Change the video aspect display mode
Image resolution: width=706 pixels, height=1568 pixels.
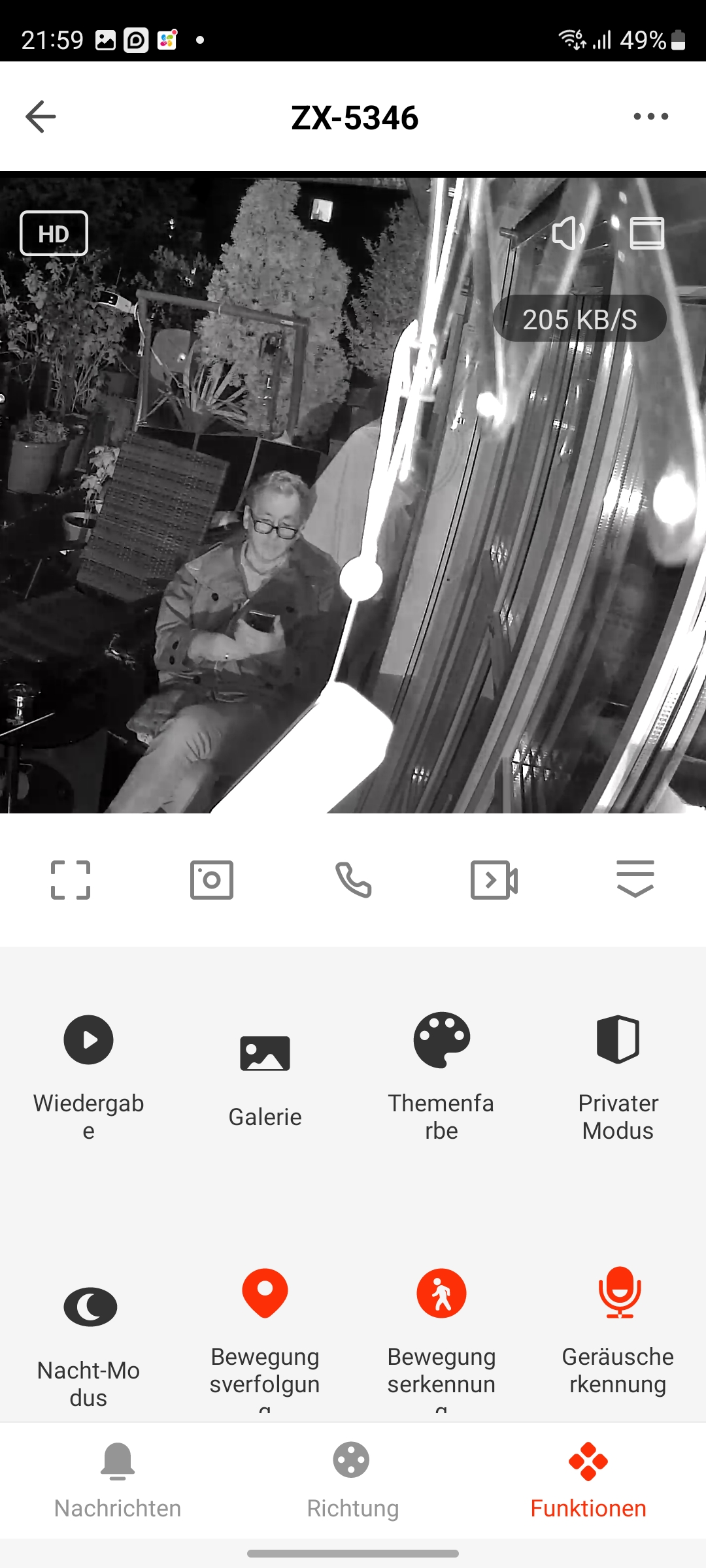point(647,233)
